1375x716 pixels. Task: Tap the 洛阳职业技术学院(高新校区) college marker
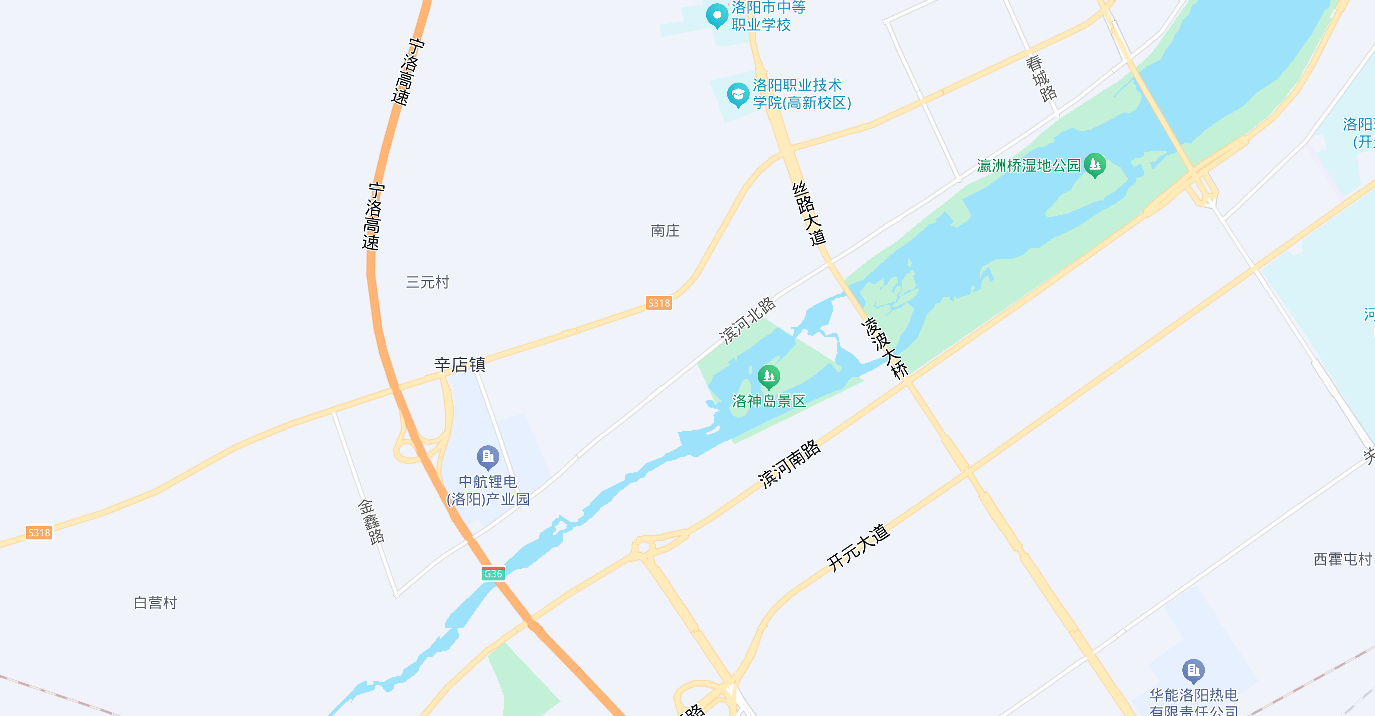pyautogui.click(x=738, y=95)
